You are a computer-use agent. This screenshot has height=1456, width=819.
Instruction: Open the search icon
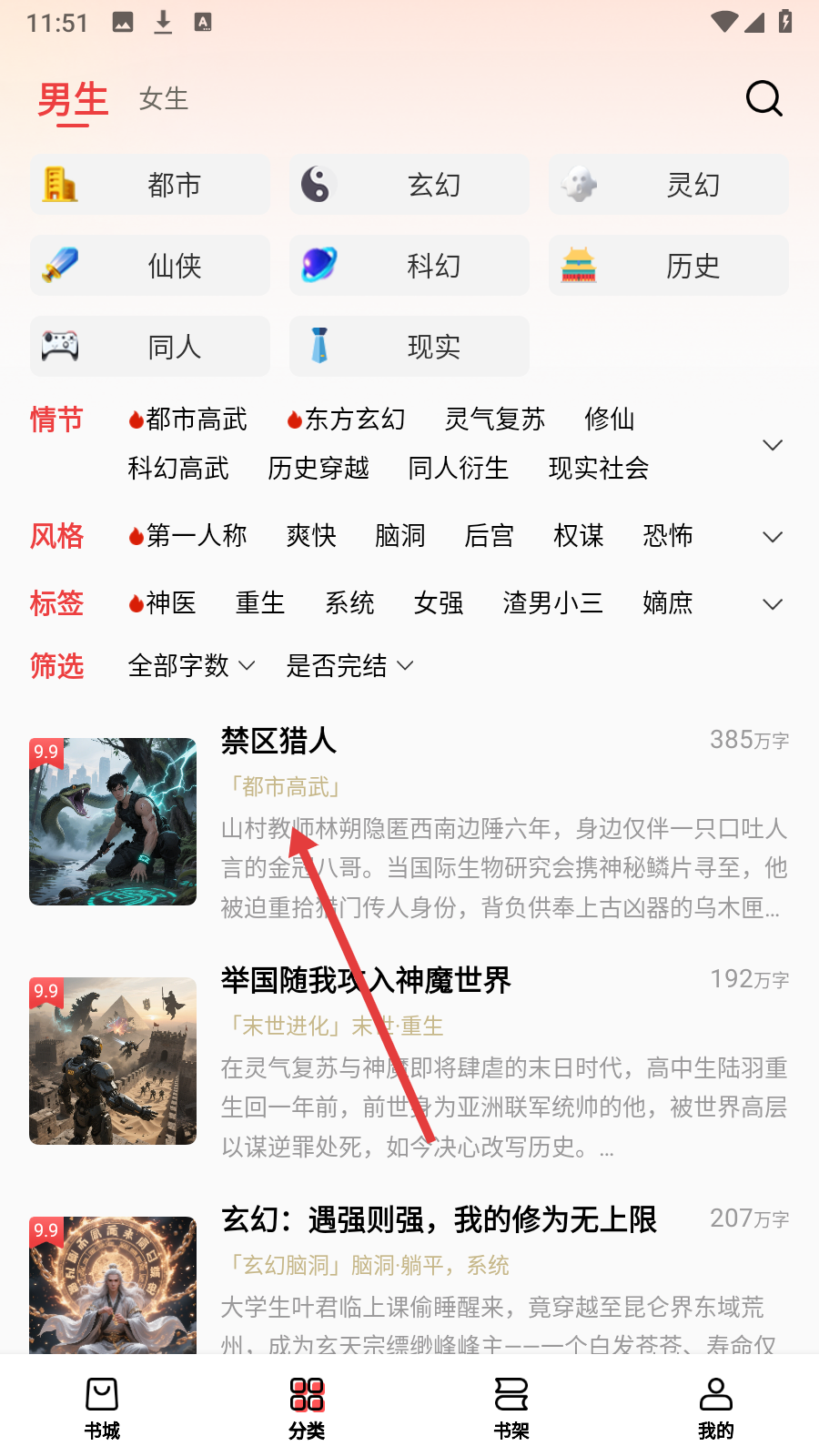(764, 98)
